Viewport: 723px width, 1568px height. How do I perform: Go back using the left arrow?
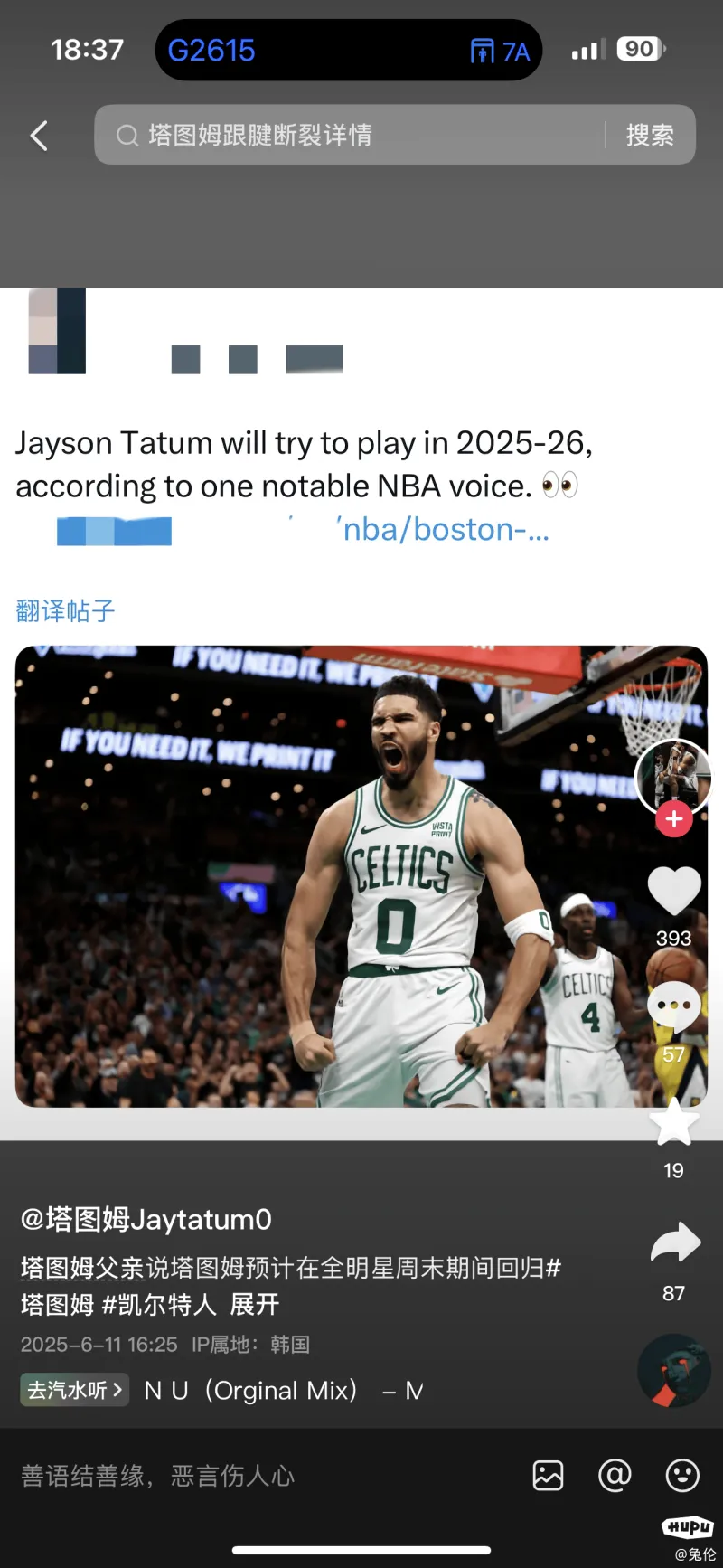click(39, 136)
